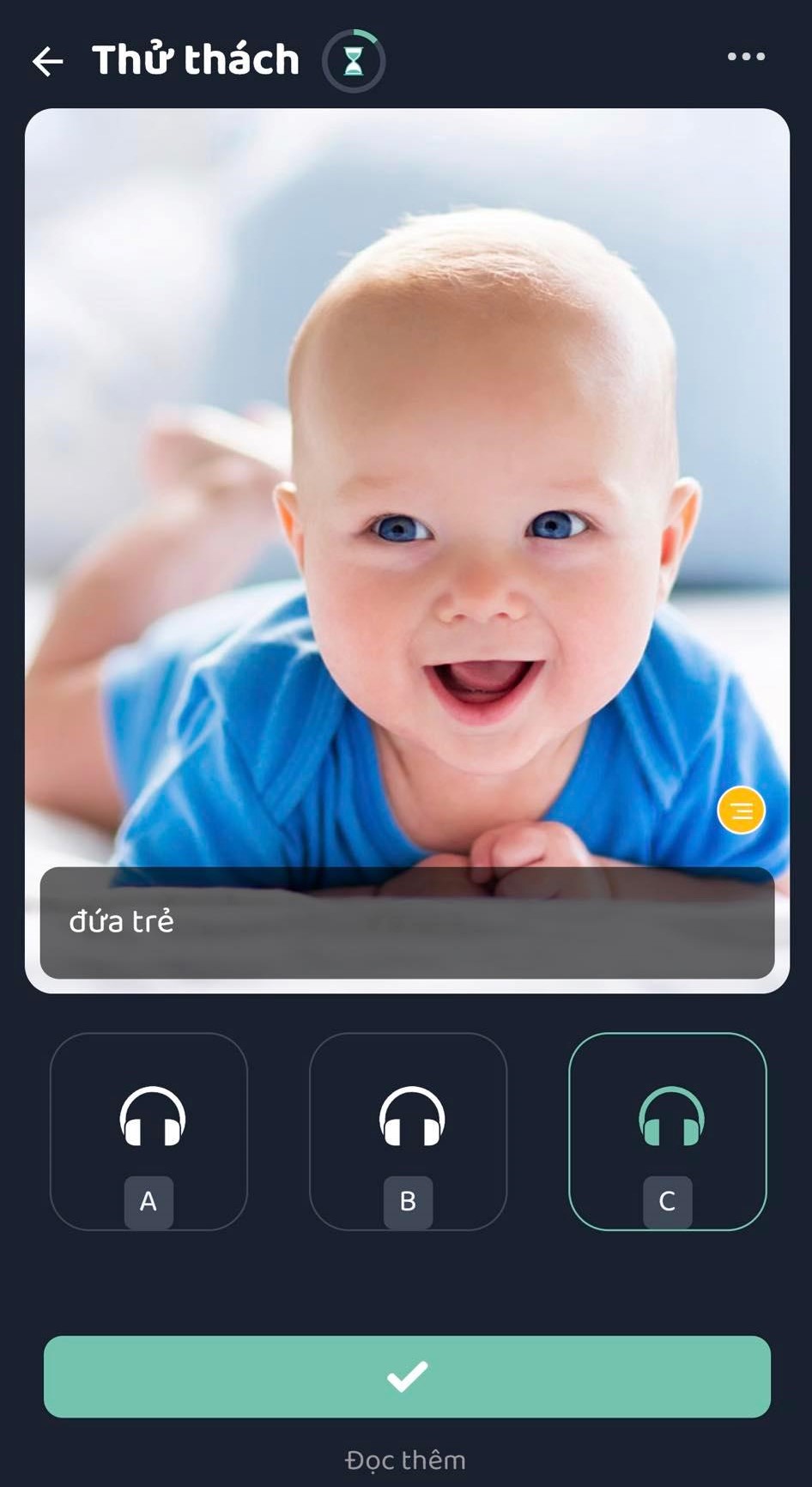This screenshot has width=812, height=1487.
Task: Select audio option C
Action: point(667,1131)
